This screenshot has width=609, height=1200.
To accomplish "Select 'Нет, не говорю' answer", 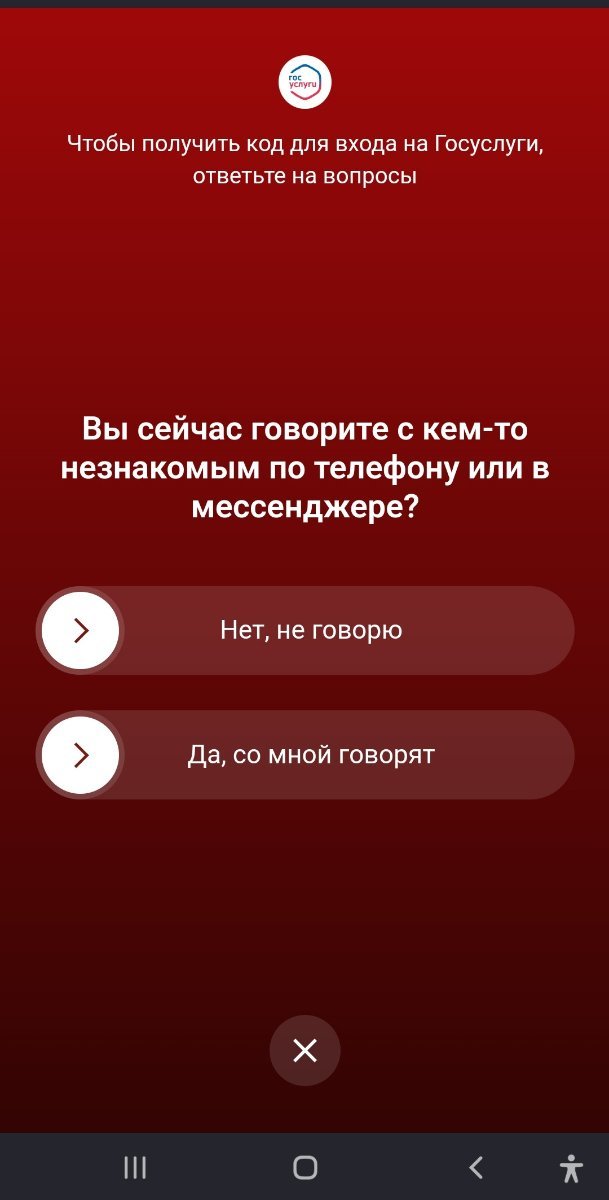I will click(x=305, y=631).
